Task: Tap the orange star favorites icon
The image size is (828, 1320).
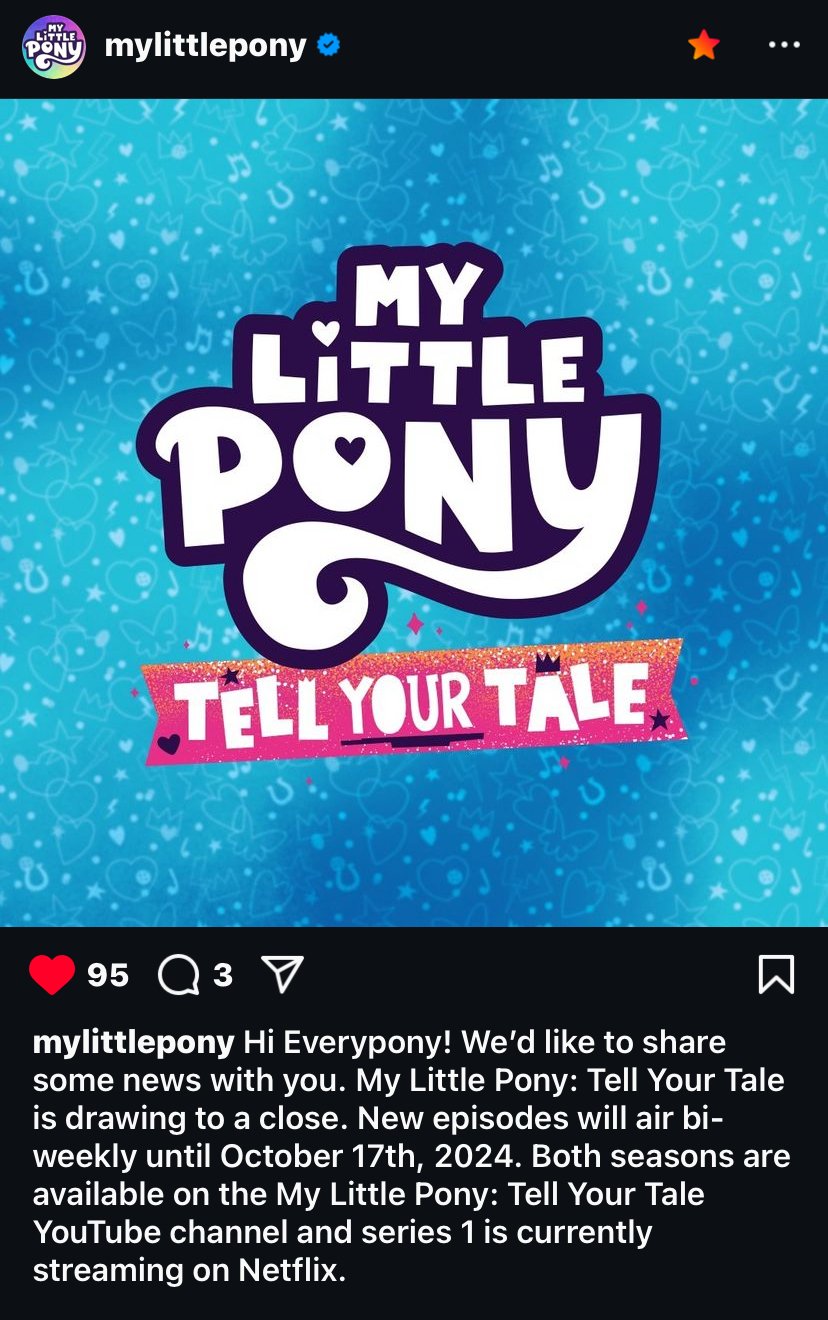Action: (x=704, y=45)
